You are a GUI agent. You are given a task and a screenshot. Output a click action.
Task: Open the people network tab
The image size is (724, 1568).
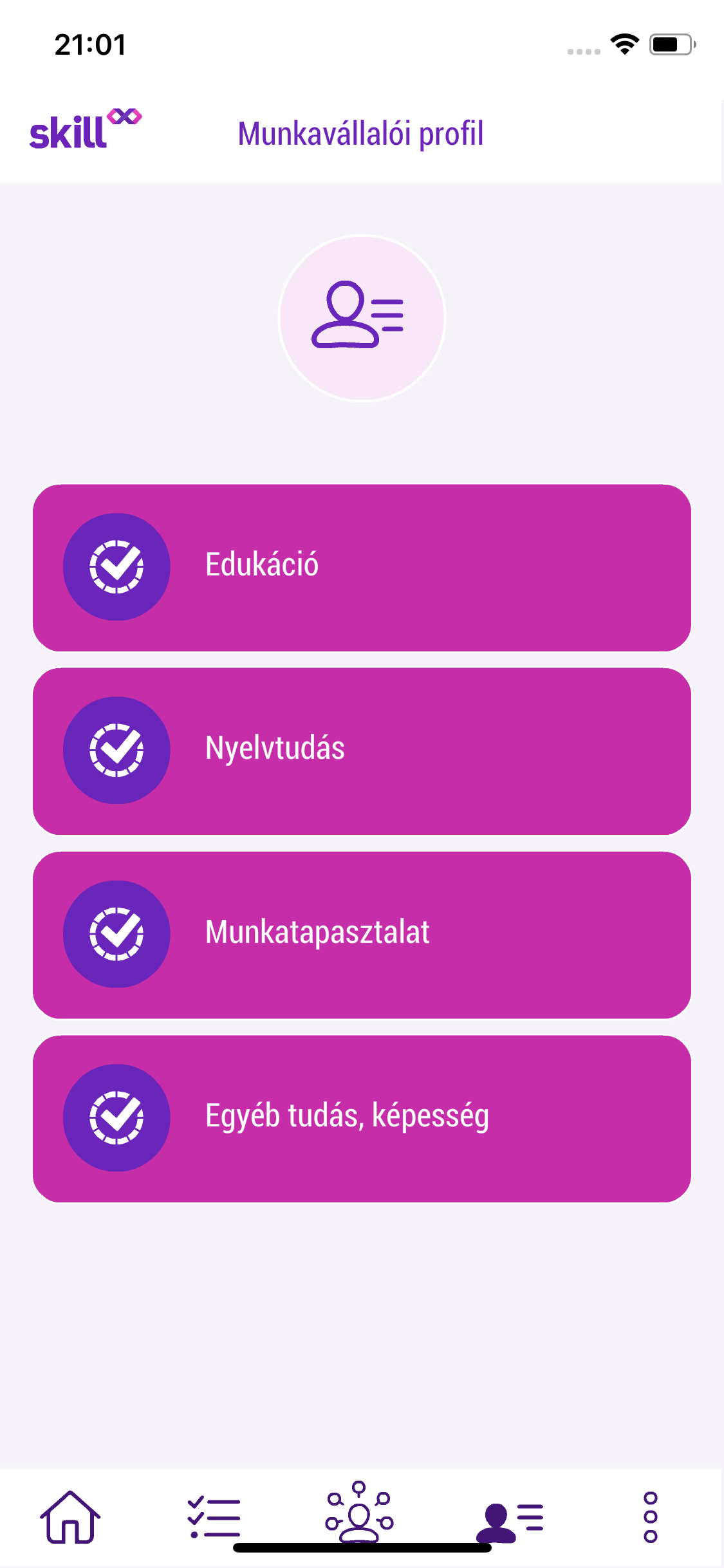359,1513
